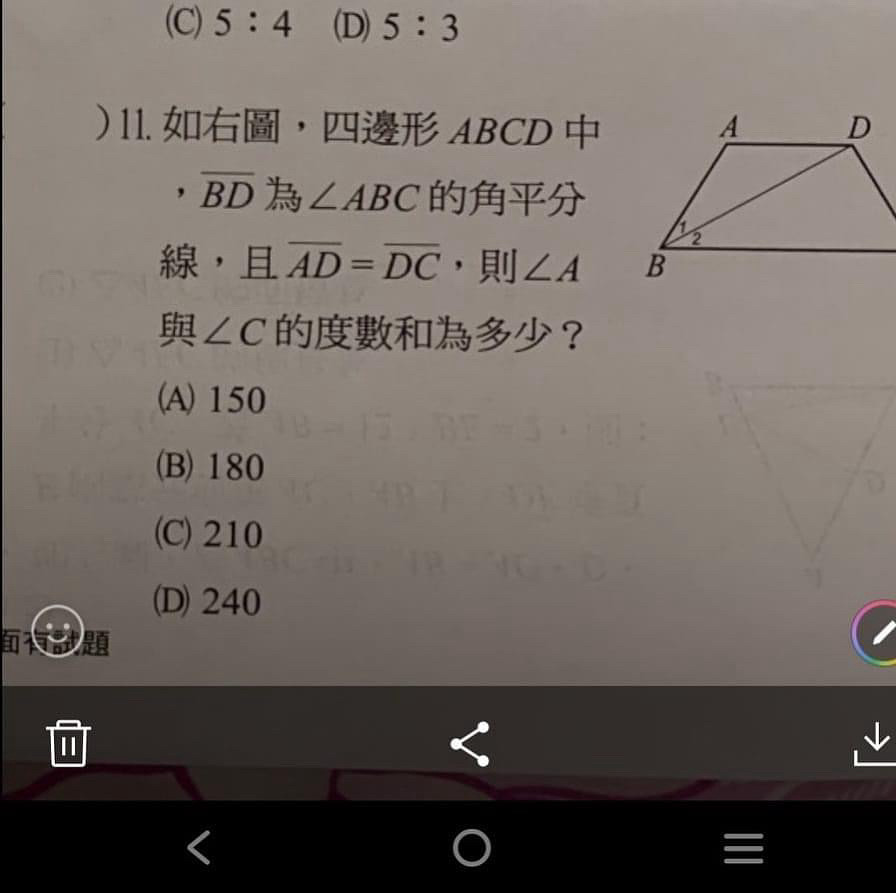896x893 pixels.
Task: Delete this photo with the trash icon
Action: pyautogui.click(x=68, y=743)
